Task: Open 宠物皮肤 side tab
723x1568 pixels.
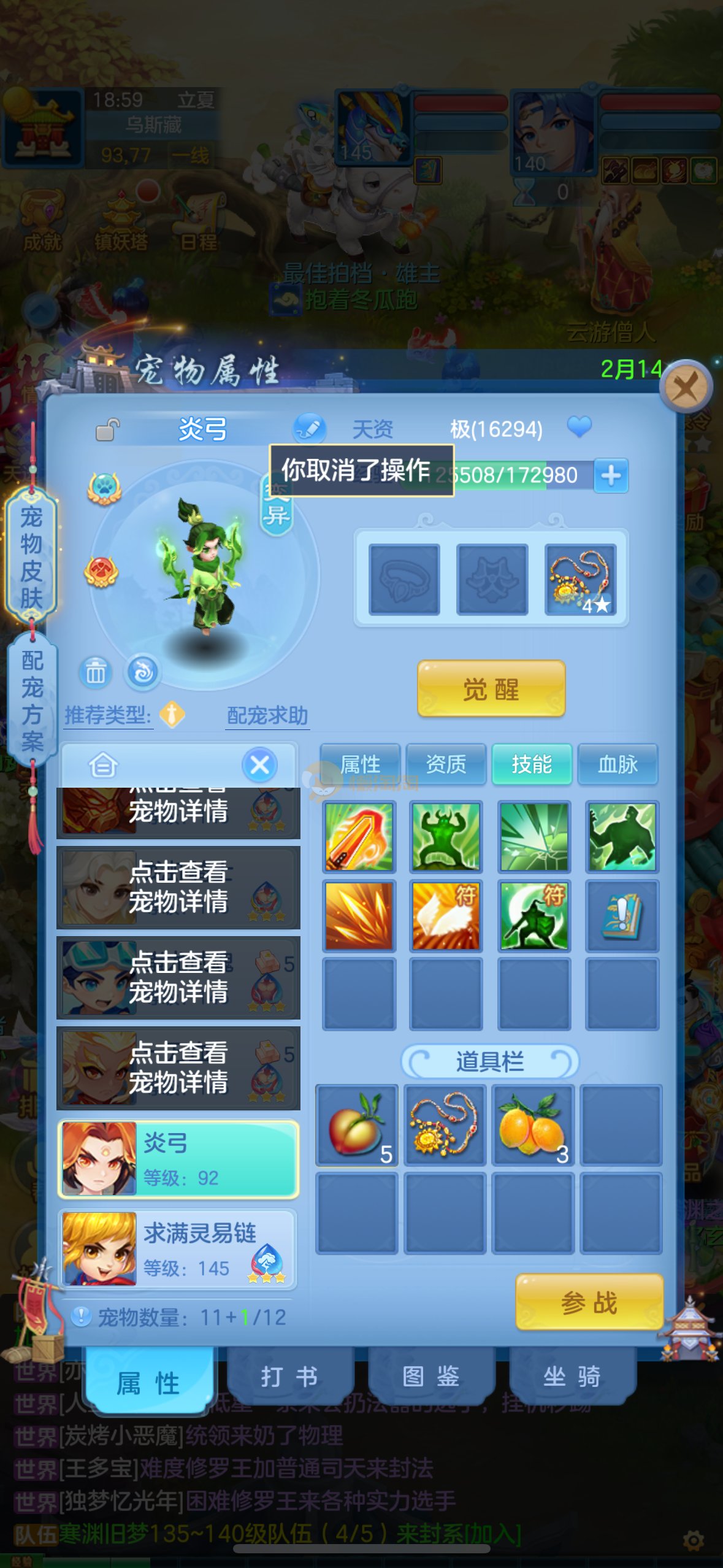Action: pos(31,556)
